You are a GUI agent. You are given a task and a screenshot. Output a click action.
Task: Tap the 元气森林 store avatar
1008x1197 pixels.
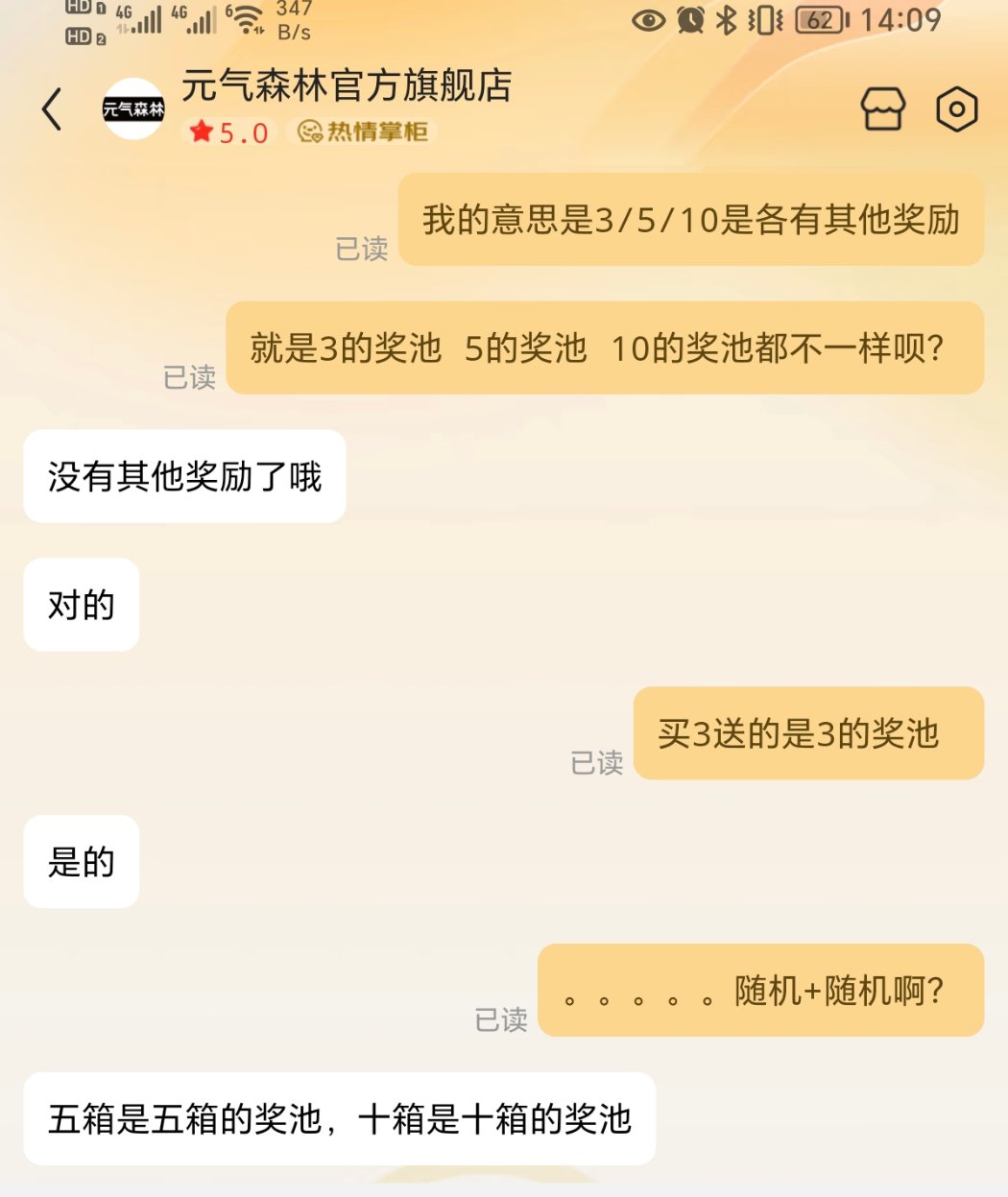point(133,109)
